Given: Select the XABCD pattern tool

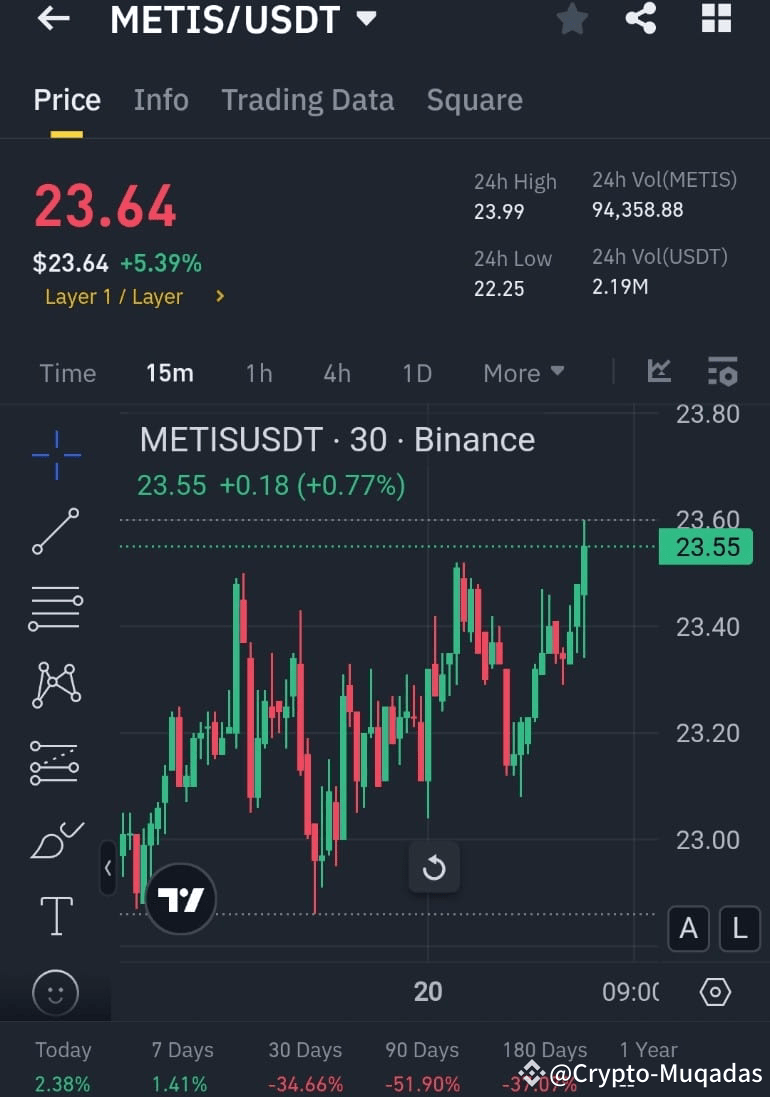Looking at the screenshot, I should pyautogui.click(x=55, y=685).
